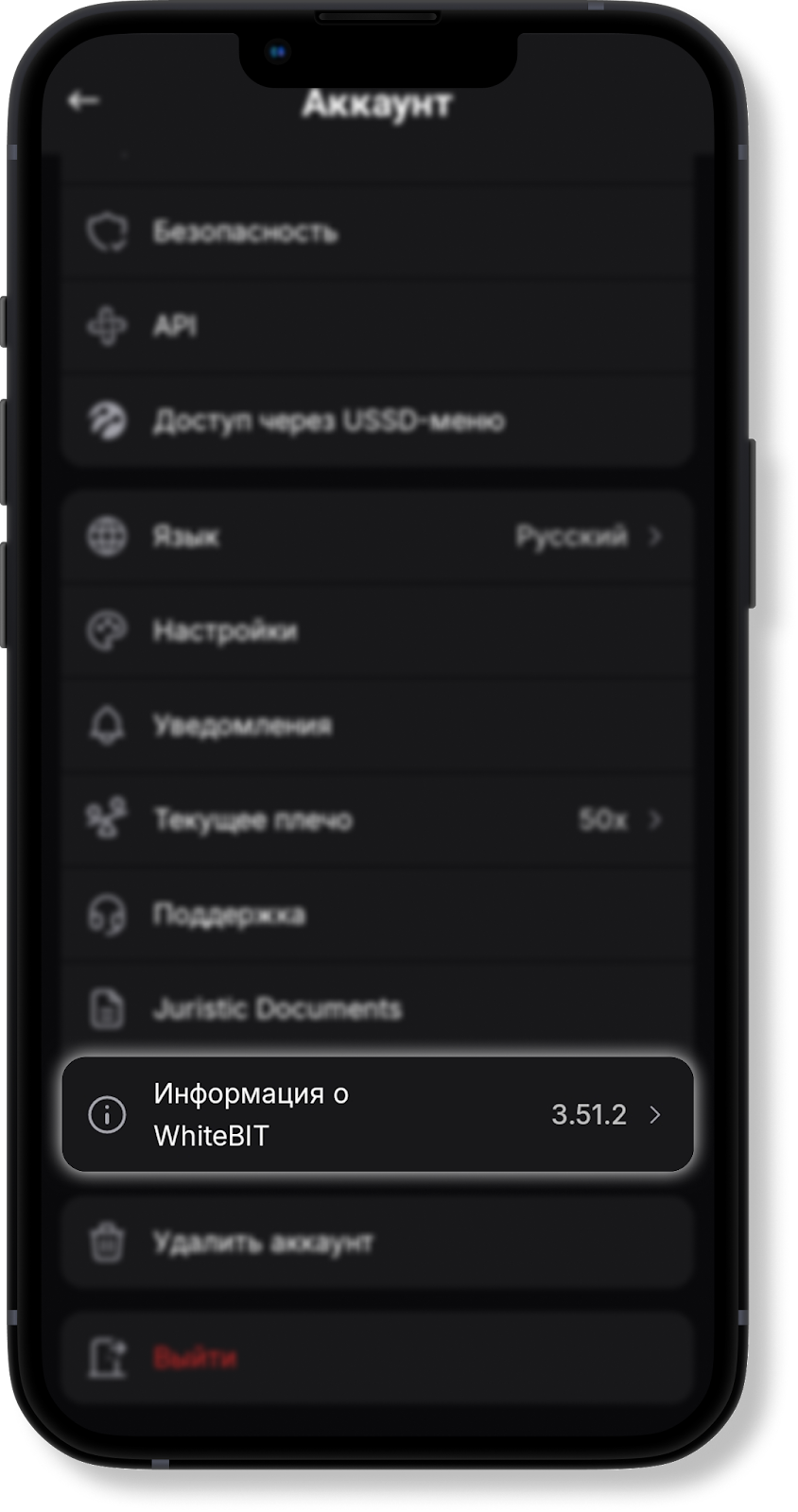Change the Язык setting
The width and height of the screenshot is (798, 1512).
tap(376, 537)
